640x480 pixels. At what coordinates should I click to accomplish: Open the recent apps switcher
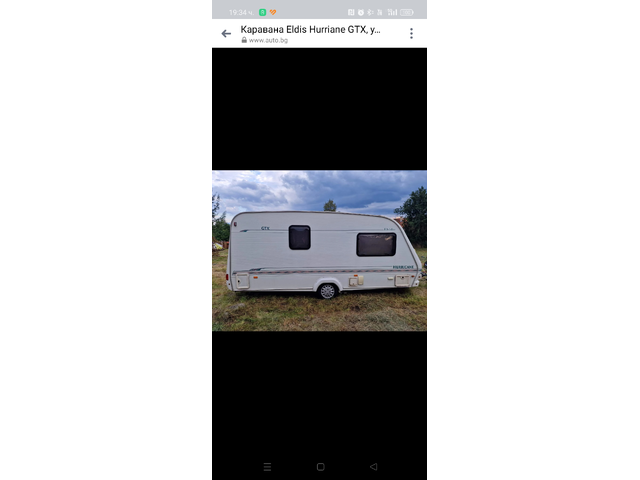coord(267,466)
